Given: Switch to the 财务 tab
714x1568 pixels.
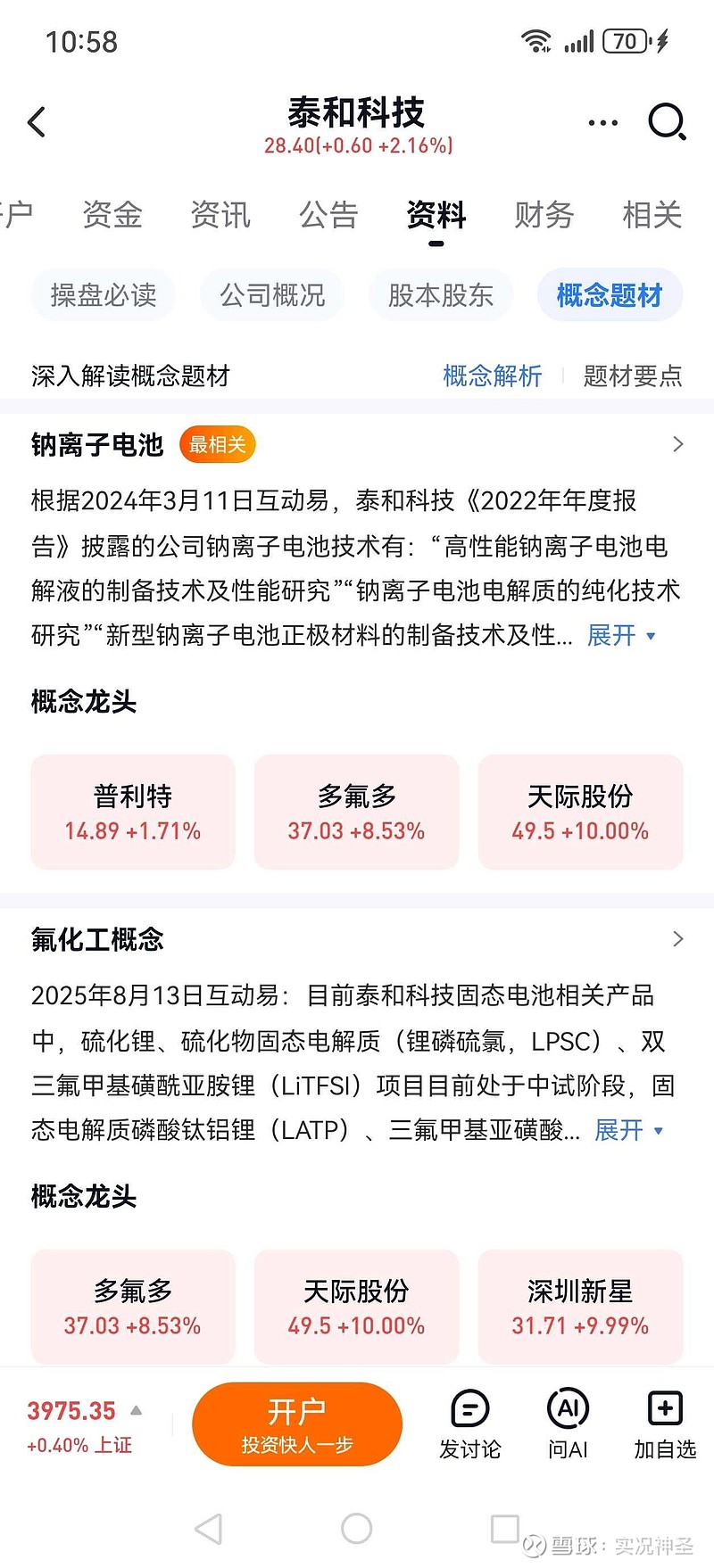Looking at the screenshot, I should click(x=543, y=215).
